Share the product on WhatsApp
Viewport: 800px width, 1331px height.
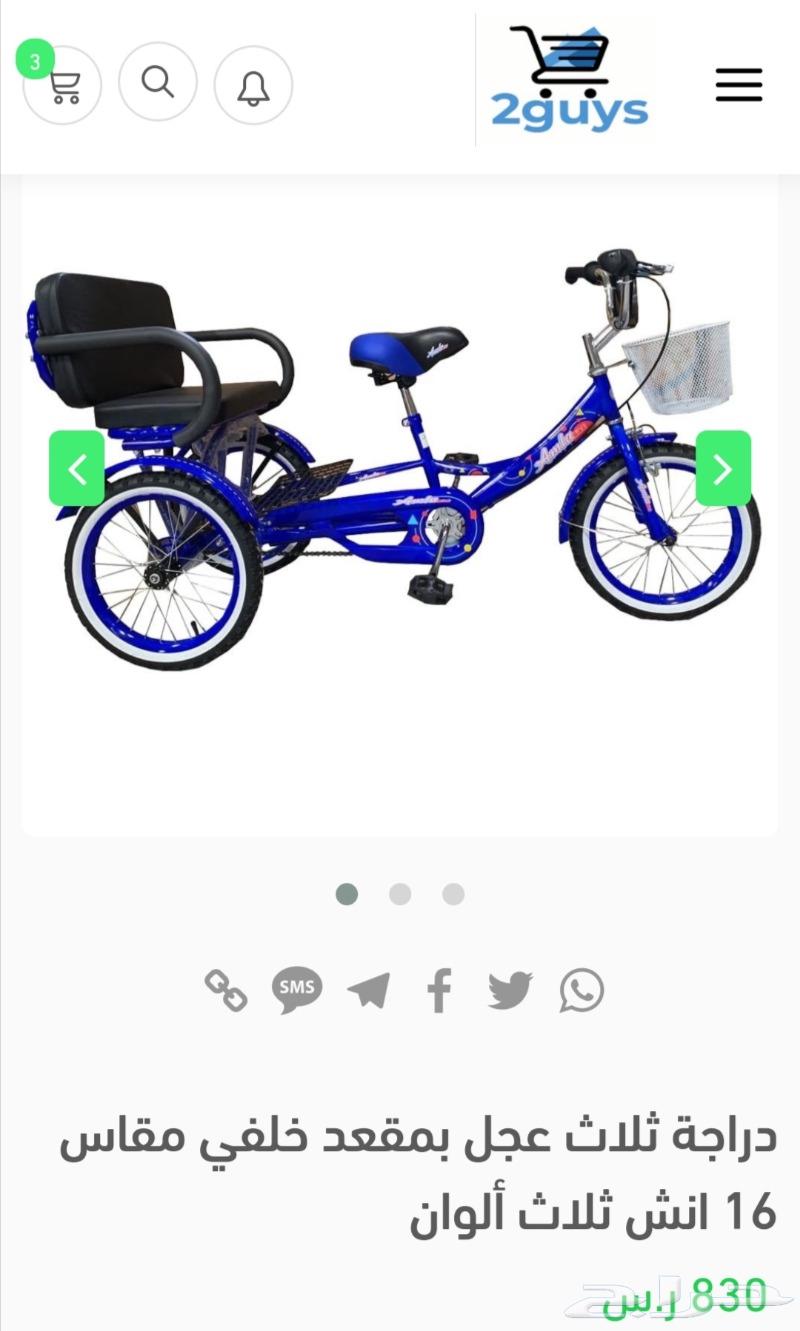coord(582,991)
